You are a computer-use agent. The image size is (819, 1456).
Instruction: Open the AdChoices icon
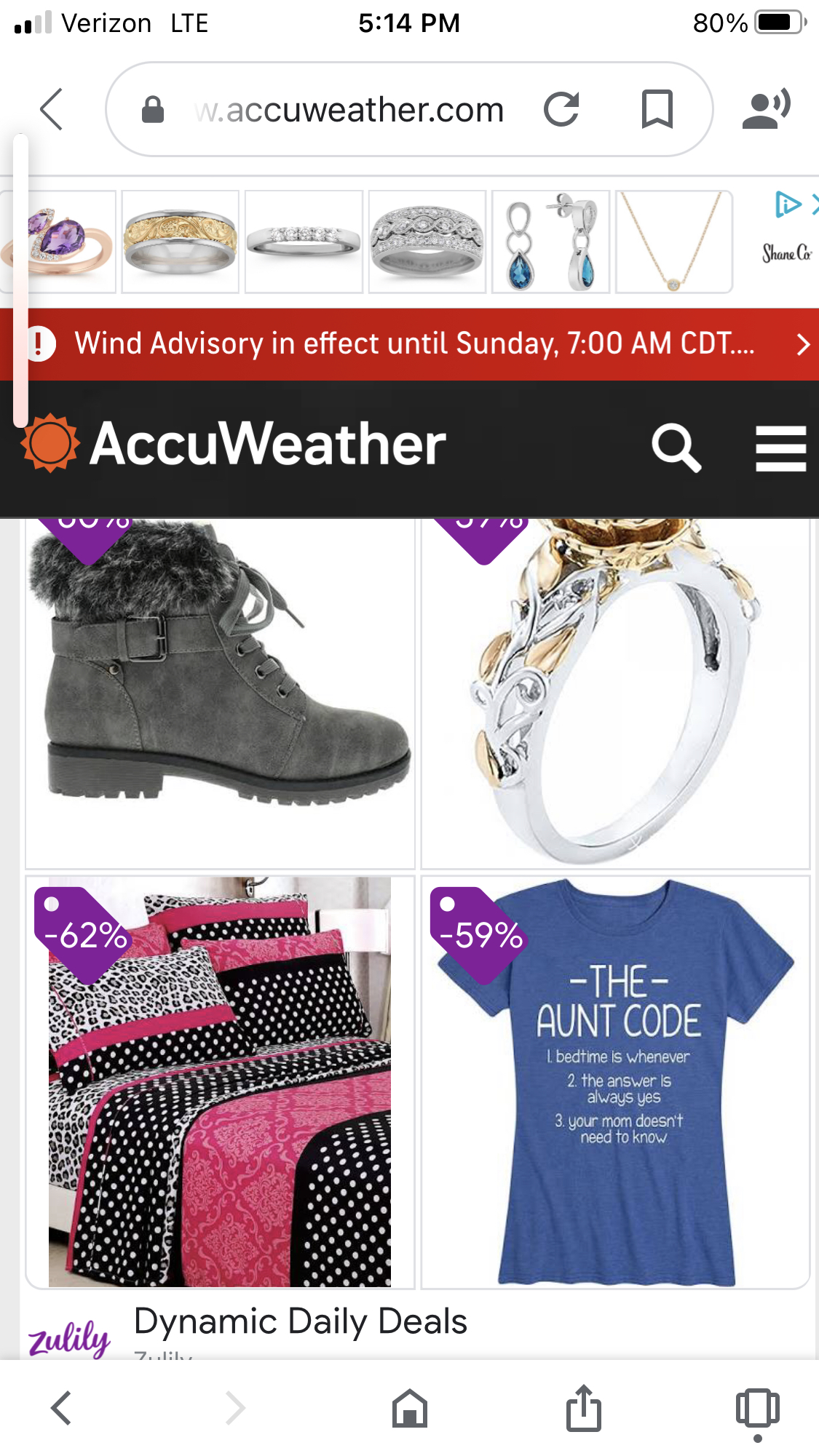pyautogui.click(x=788, y=204)
